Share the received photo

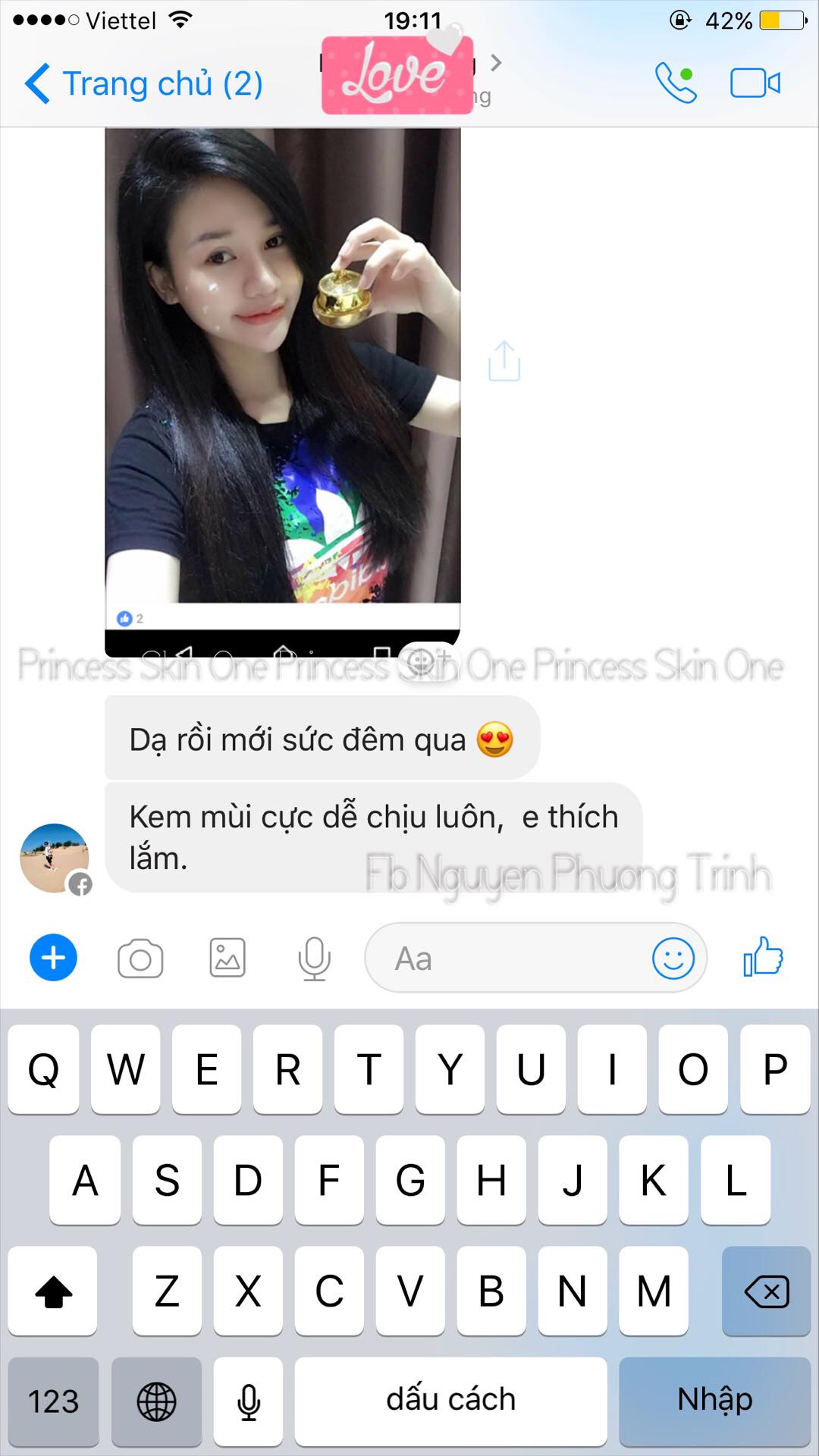(504, 361)
